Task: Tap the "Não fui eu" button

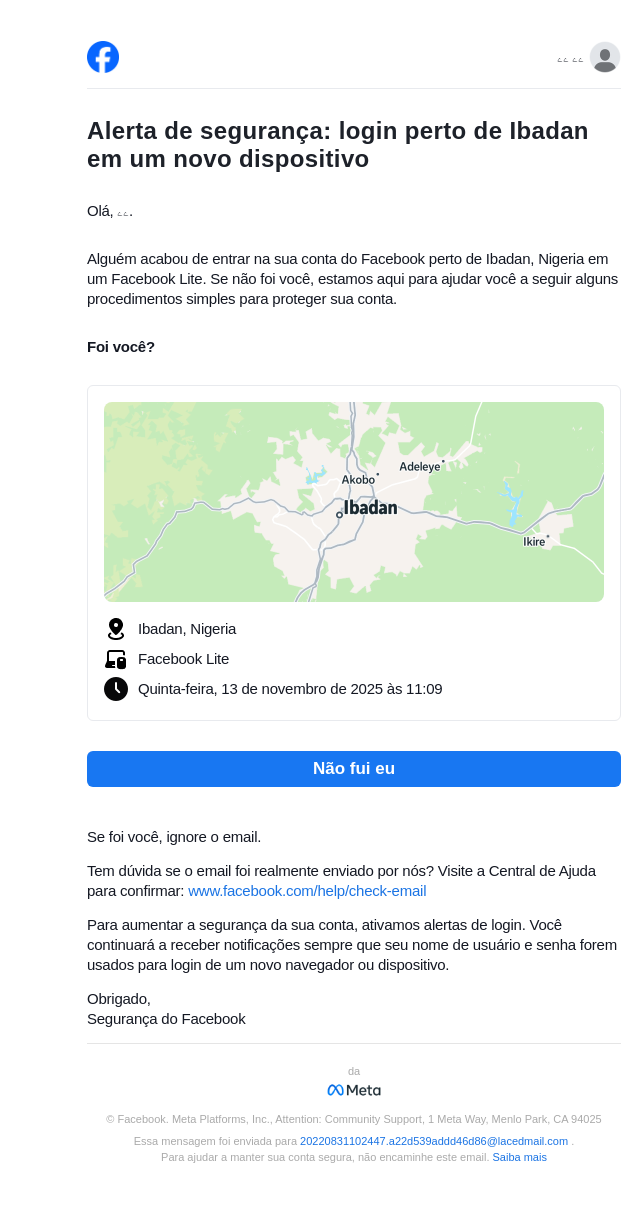Action: [353, 769]
